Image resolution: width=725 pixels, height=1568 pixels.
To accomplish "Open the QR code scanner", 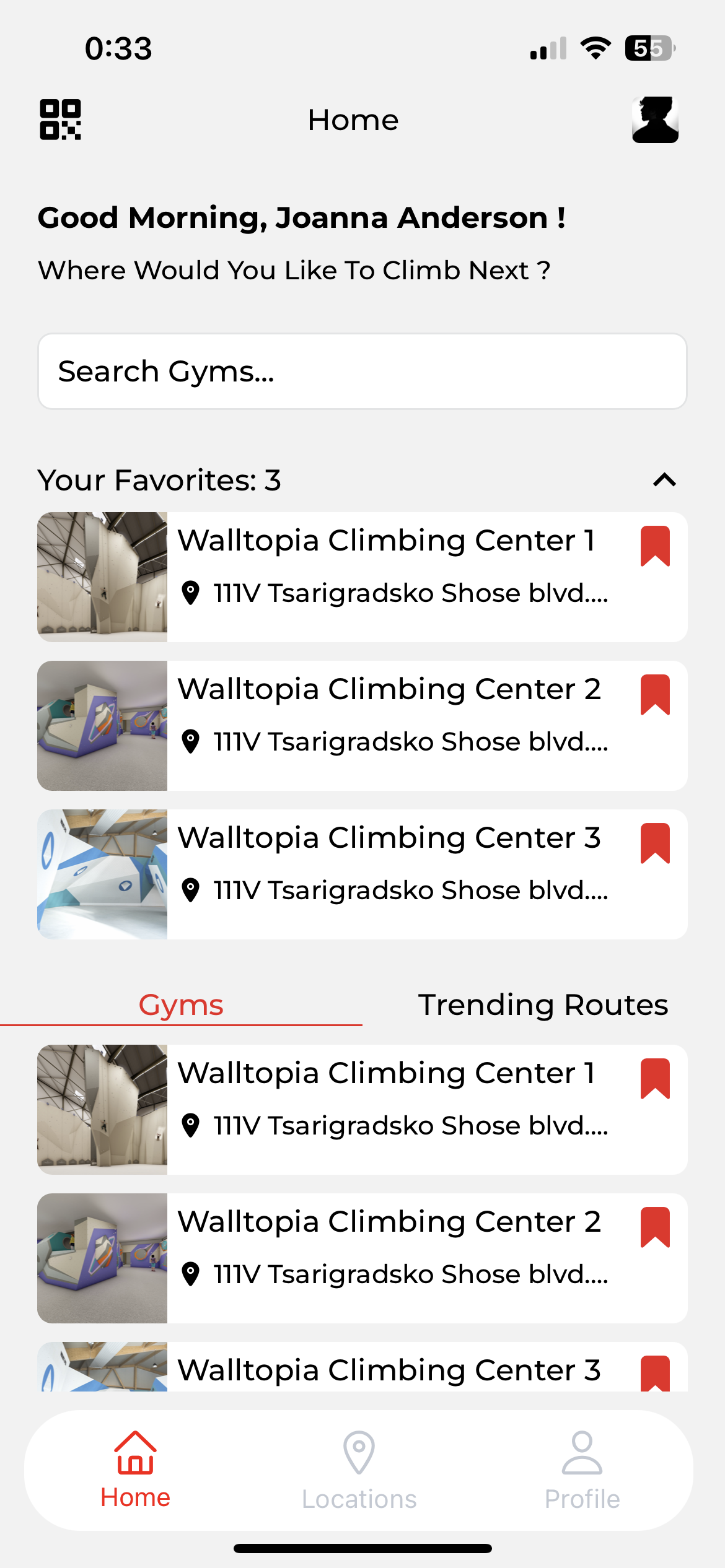I will (60, 120).
